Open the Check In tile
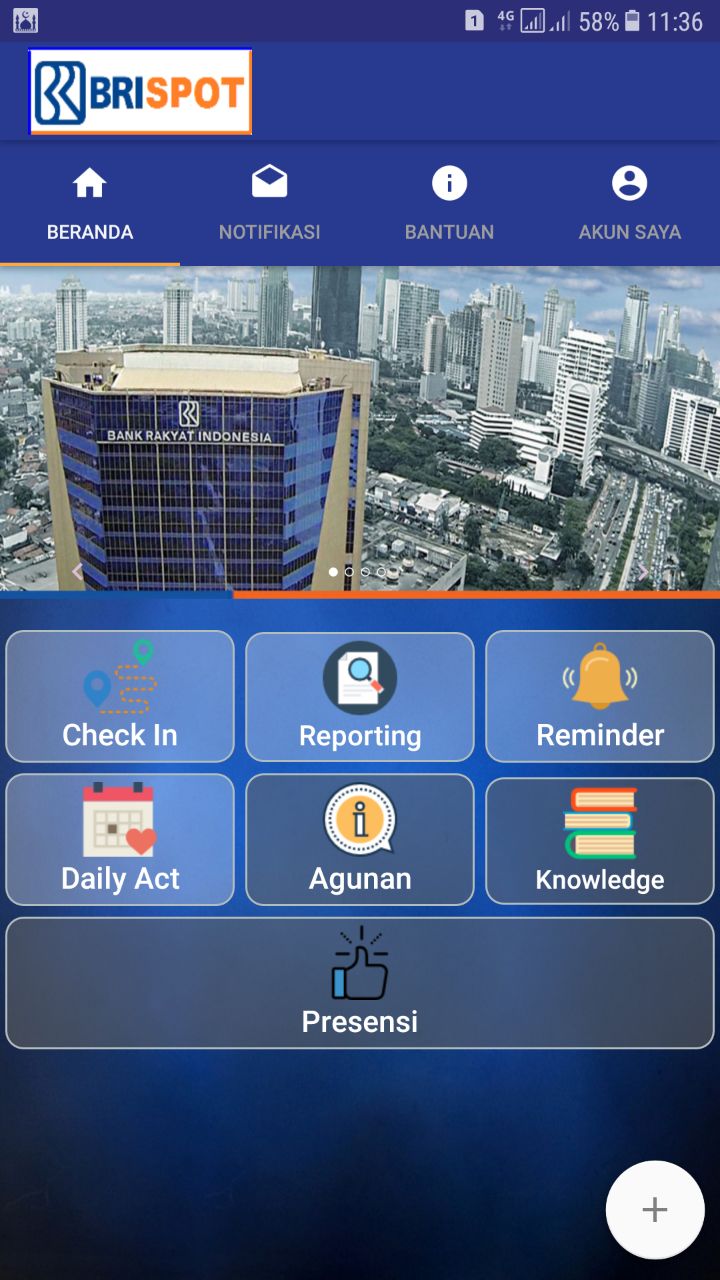Viewport: 720px width, 1280px height. 120,697
